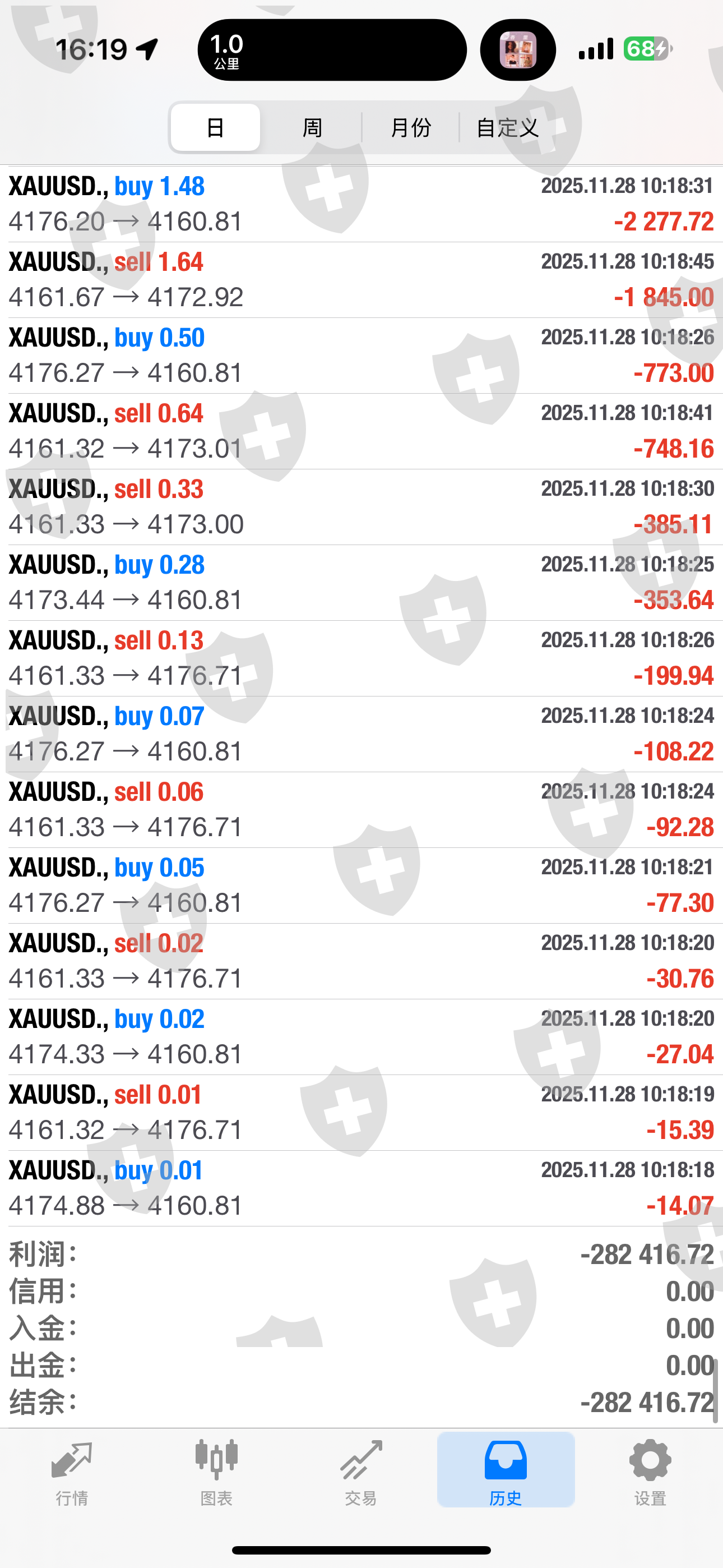Select the 日 period segment
This screenshot has width=723, height=1568.
pyautogui.click(x=215, y=127)
